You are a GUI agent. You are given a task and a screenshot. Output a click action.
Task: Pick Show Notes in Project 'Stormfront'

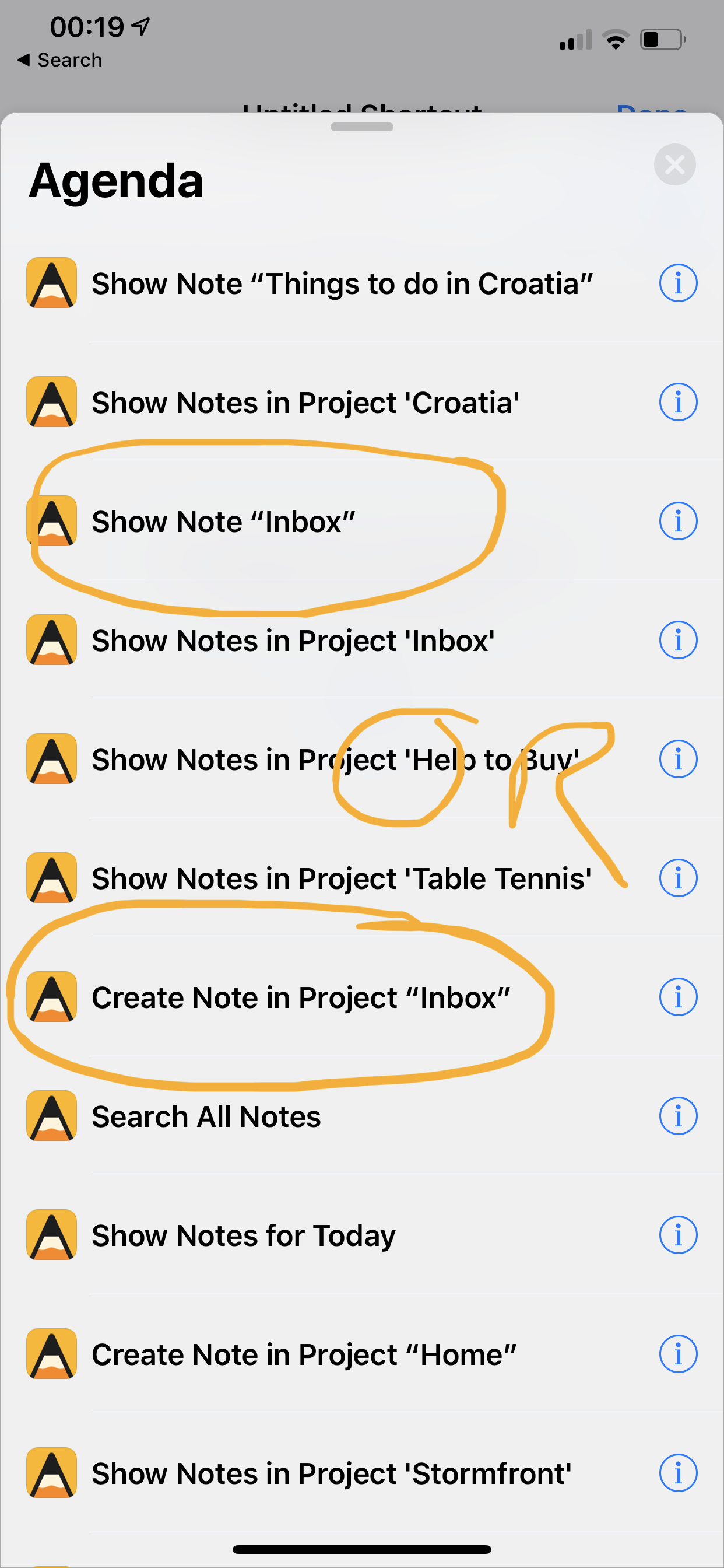[362, 1473]
